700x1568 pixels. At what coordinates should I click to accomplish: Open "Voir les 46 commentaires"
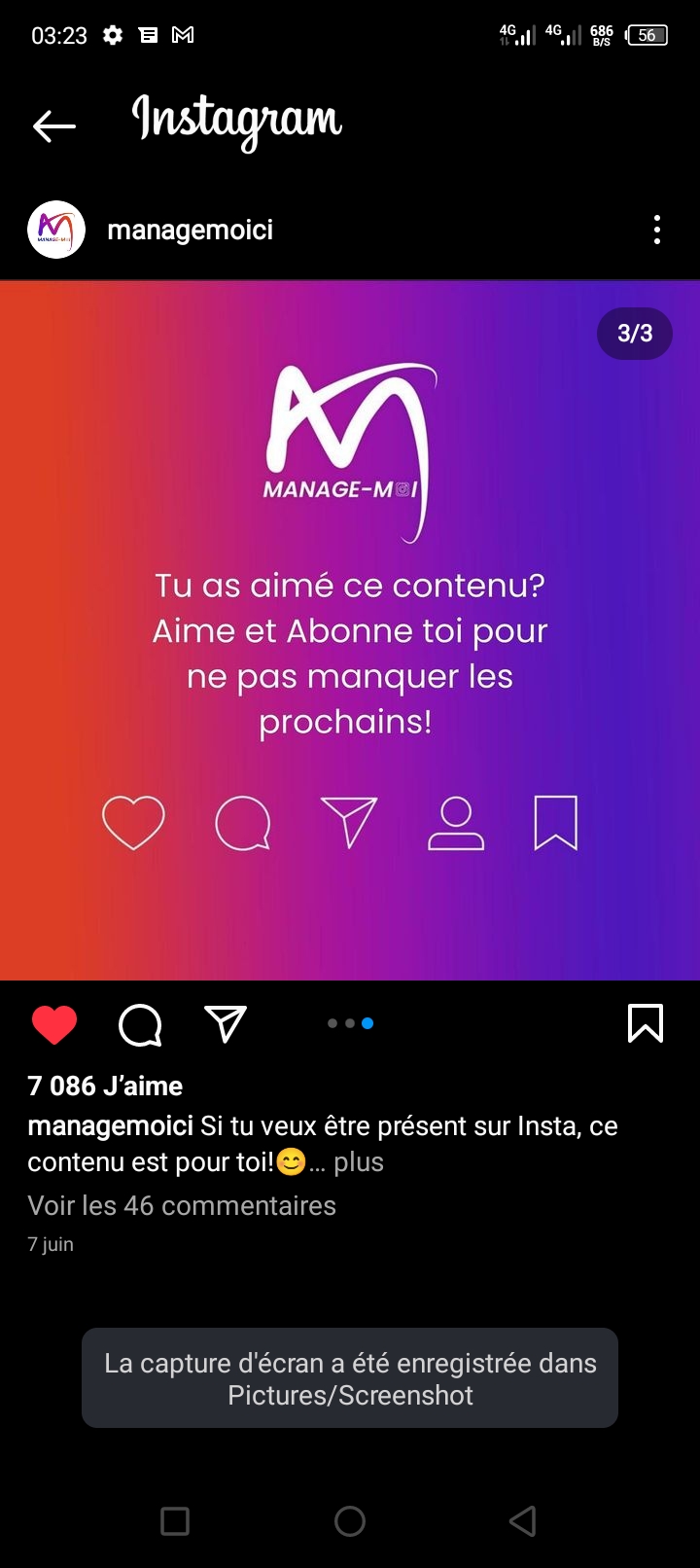coord(182,1205)
